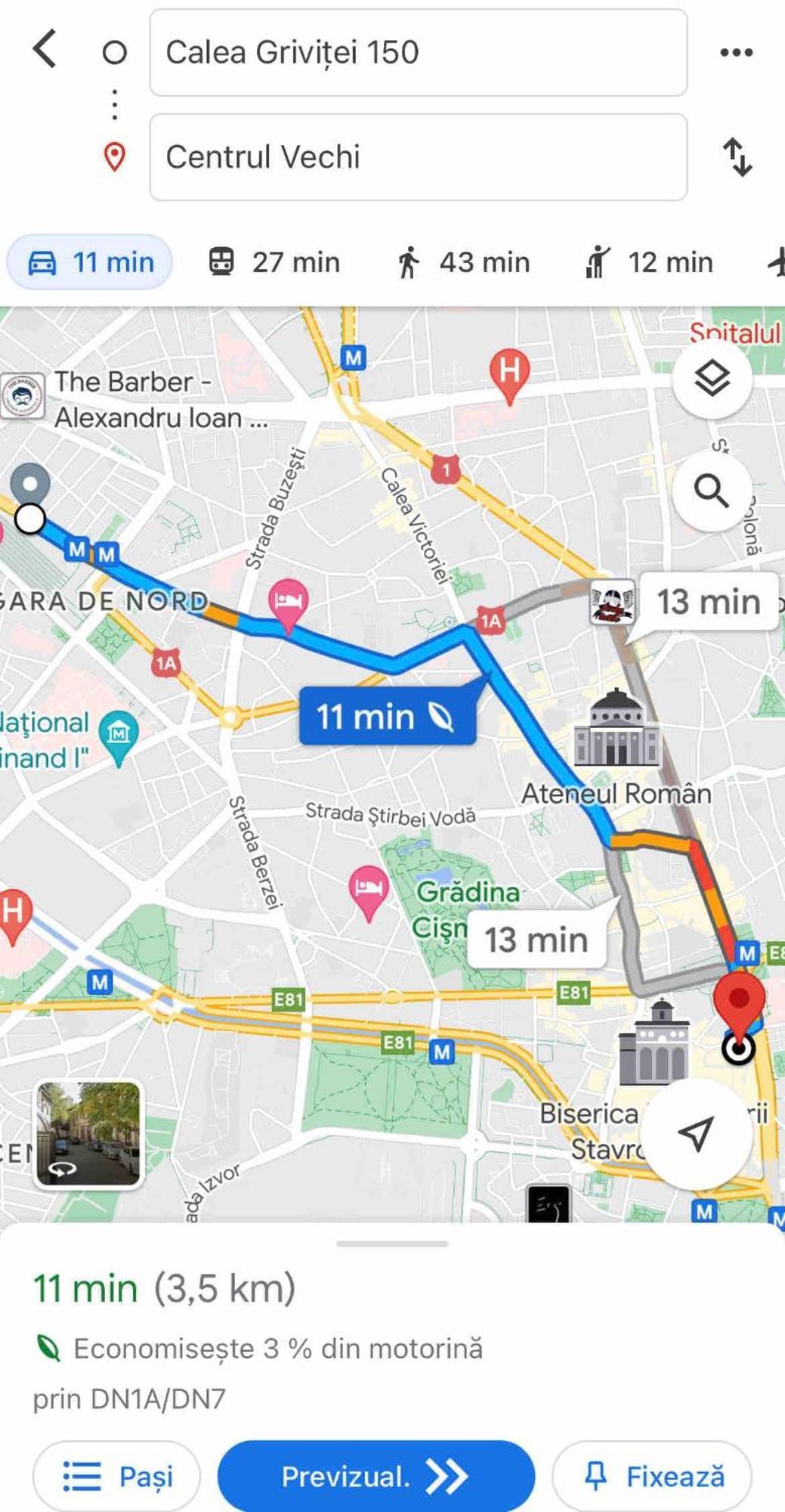Viewport: 785px width, 1512px height.
Task: Swap start and destination
Action: (x=737, y=157)
